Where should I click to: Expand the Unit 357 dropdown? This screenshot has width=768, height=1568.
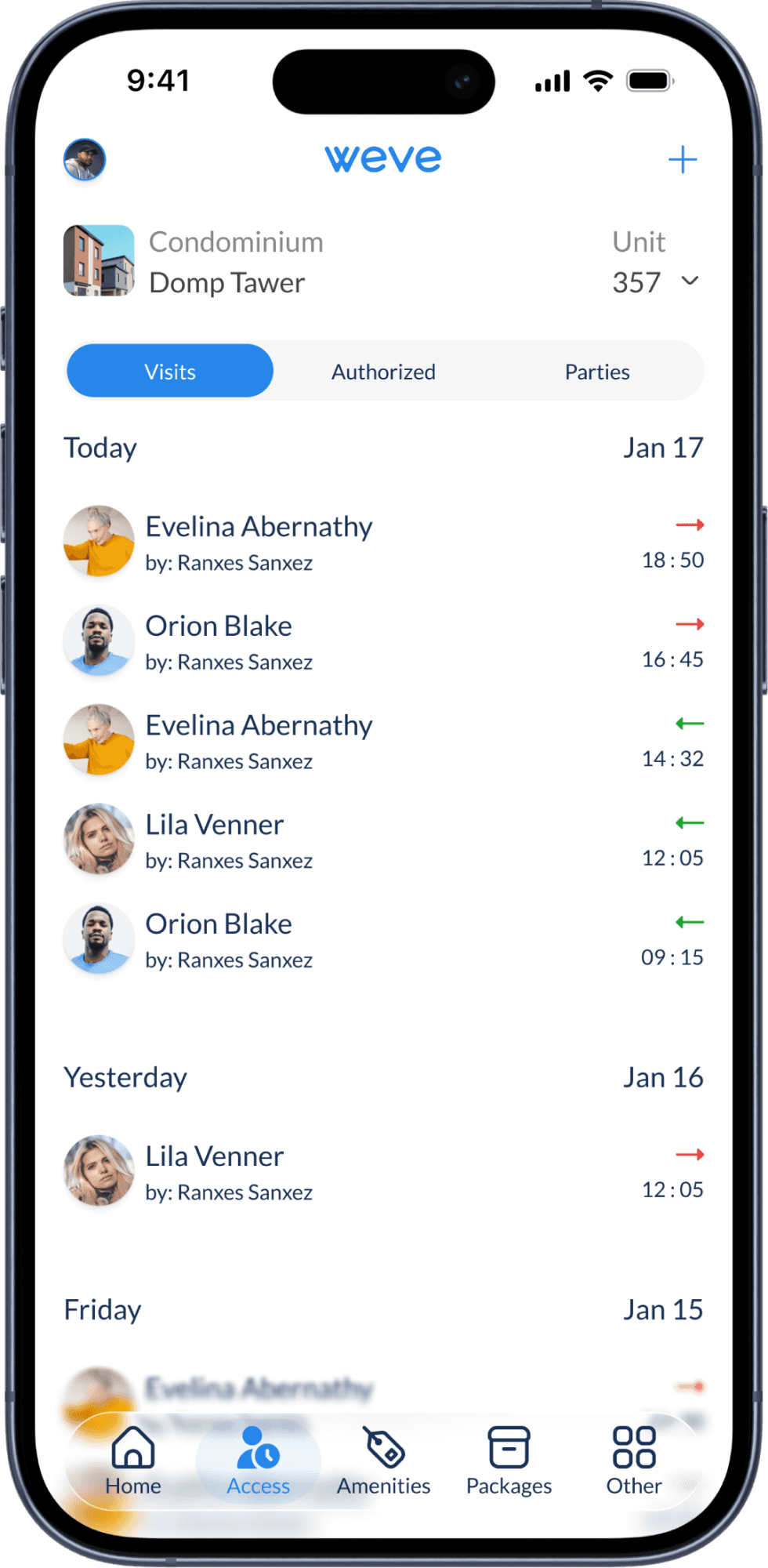coord(690,281)
